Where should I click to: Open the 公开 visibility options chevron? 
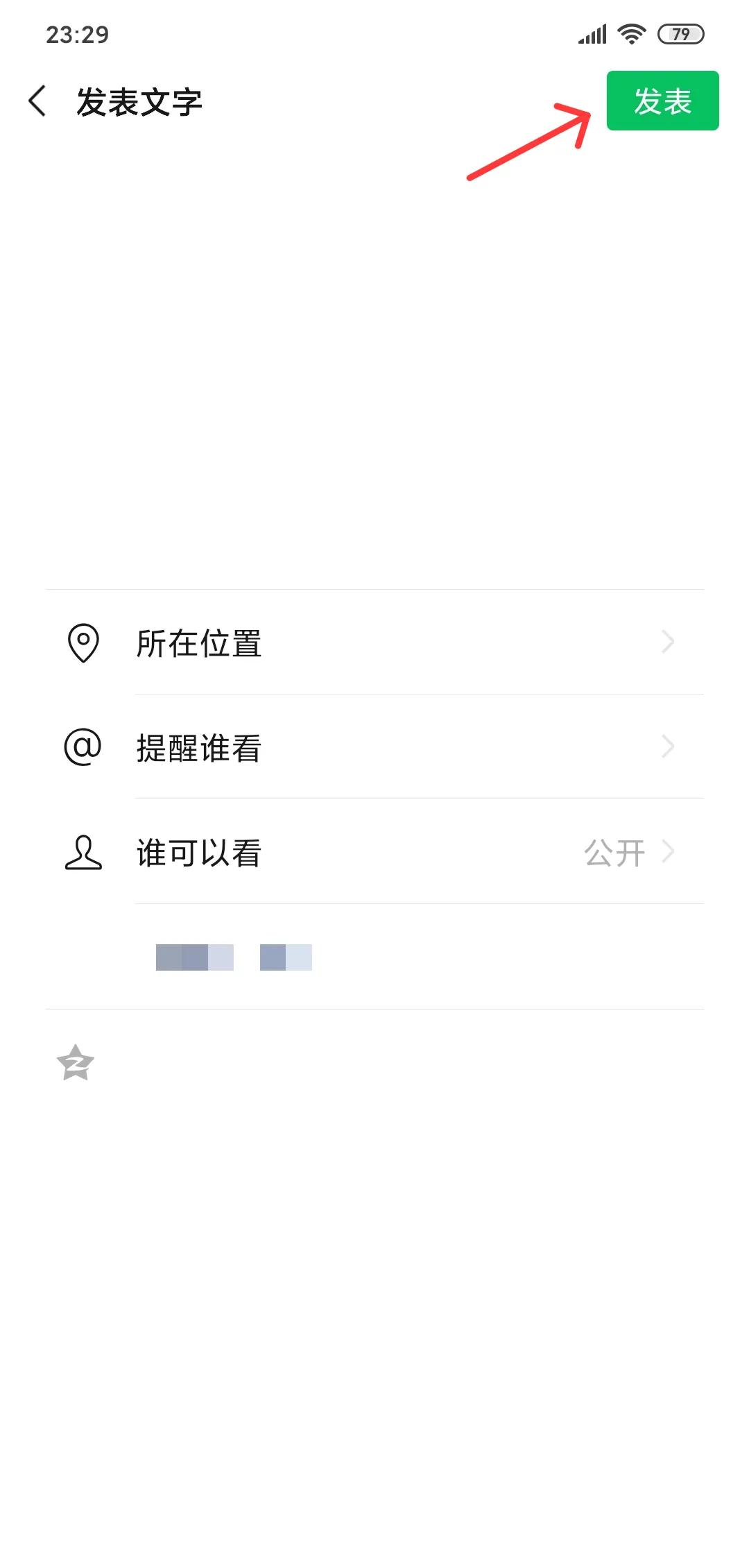(667, 852)
